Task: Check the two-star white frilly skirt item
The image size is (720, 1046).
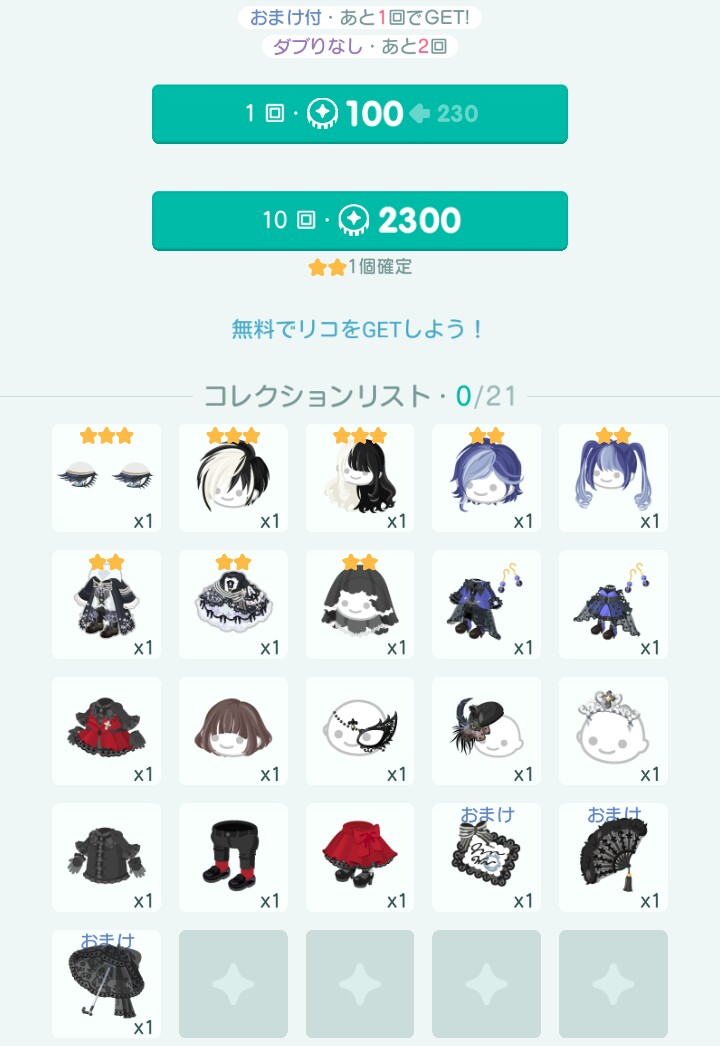Action: pos(233,604)
